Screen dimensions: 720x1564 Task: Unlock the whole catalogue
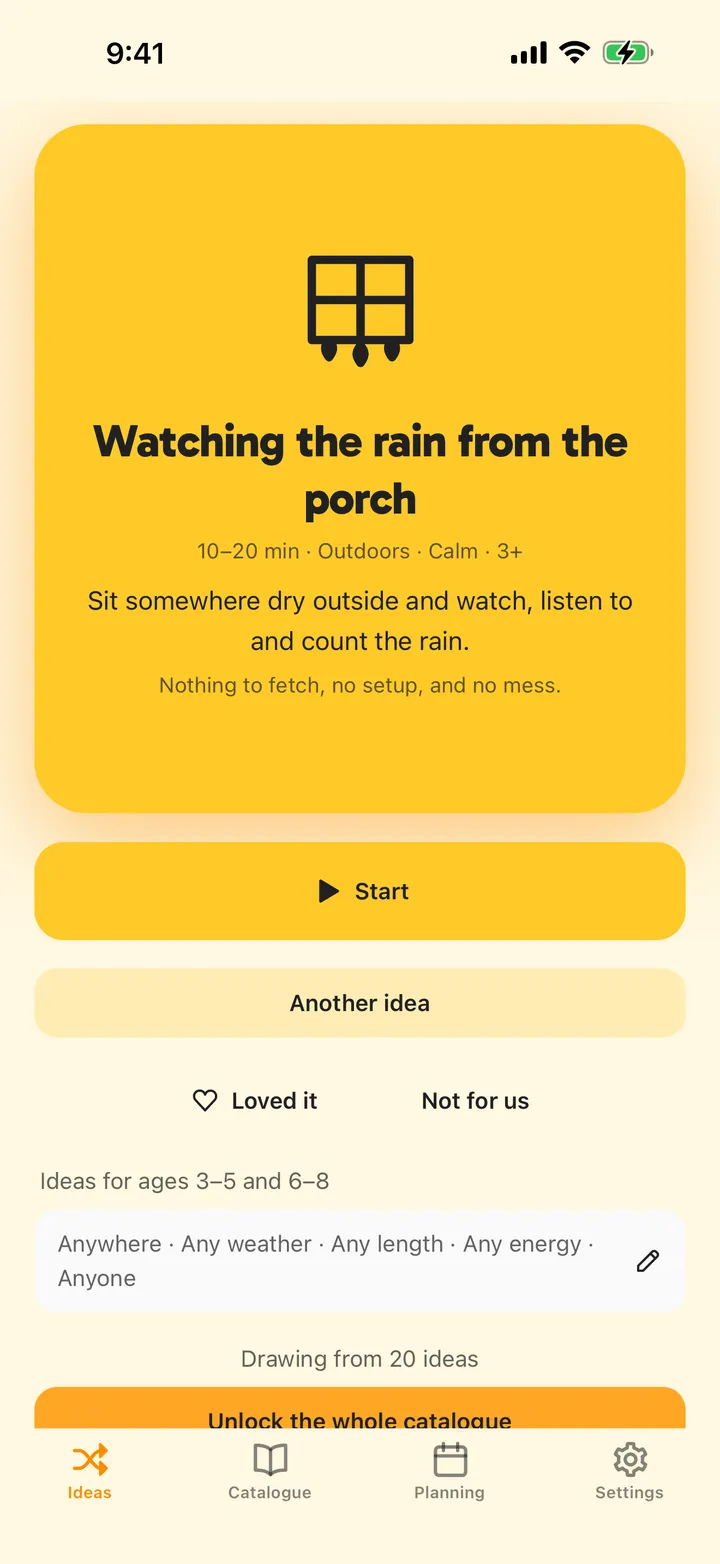360,1408
